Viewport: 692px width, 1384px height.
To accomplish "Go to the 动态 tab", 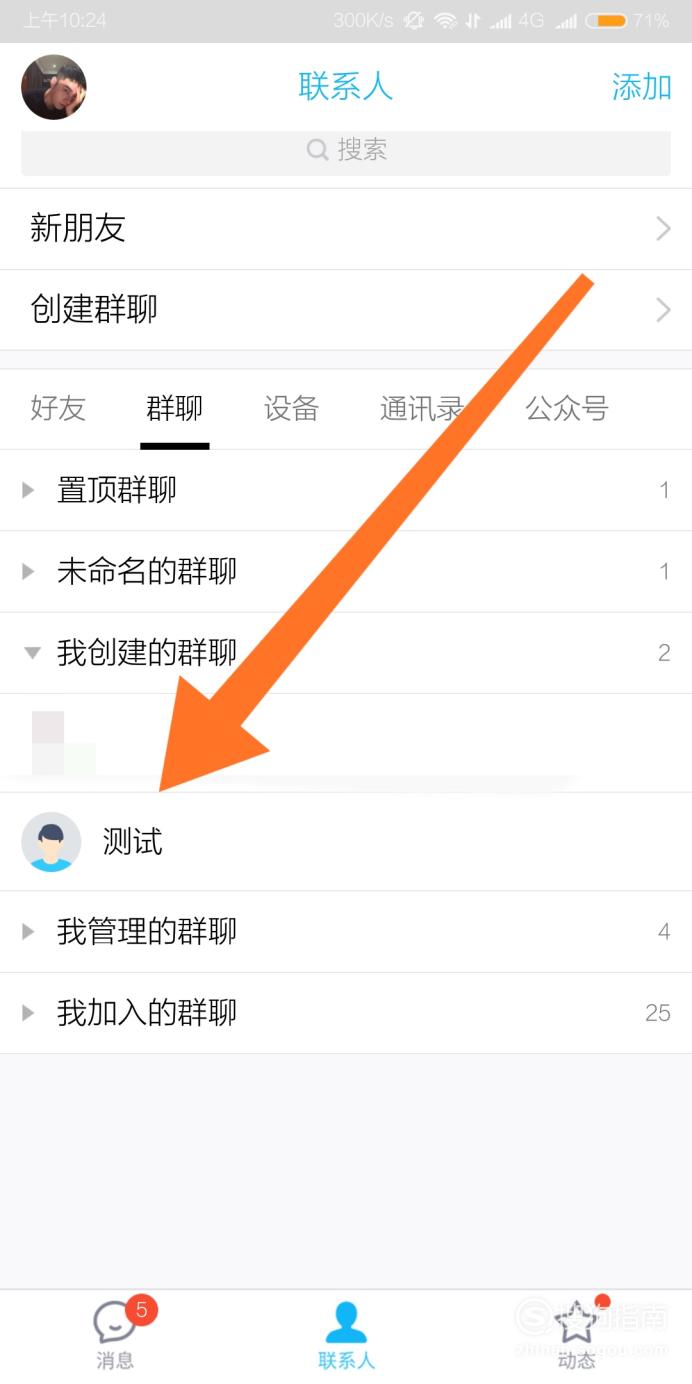I will pos(577,1335).
